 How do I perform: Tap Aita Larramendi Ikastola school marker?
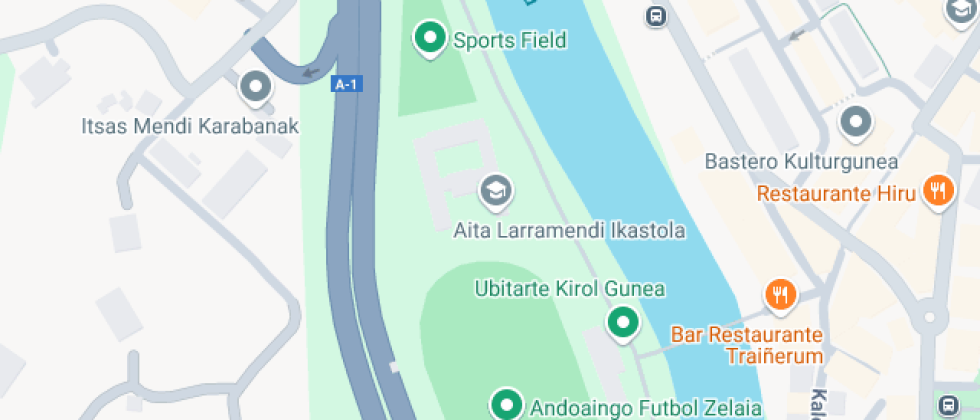tap(494, 190)
